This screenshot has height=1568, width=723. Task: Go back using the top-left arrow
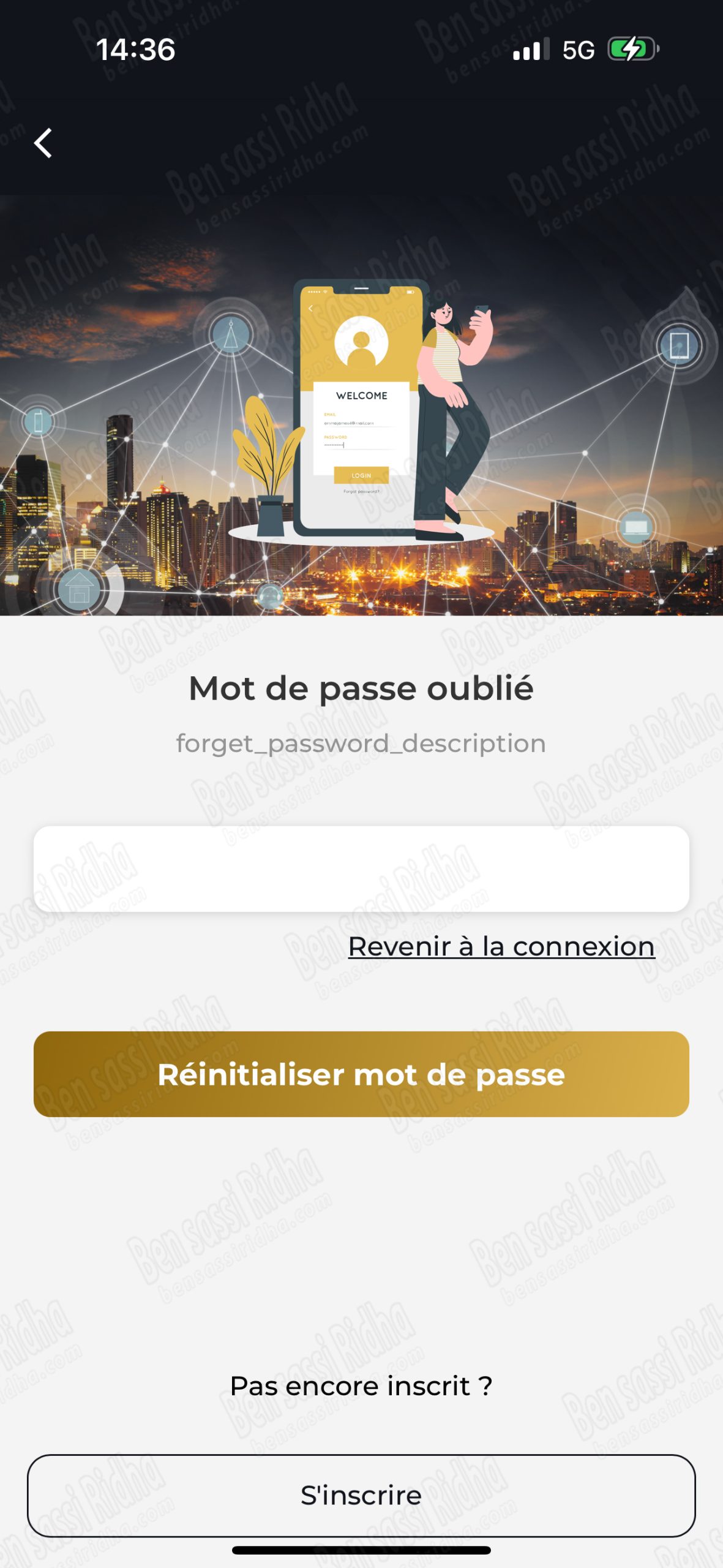pos(43,143)
